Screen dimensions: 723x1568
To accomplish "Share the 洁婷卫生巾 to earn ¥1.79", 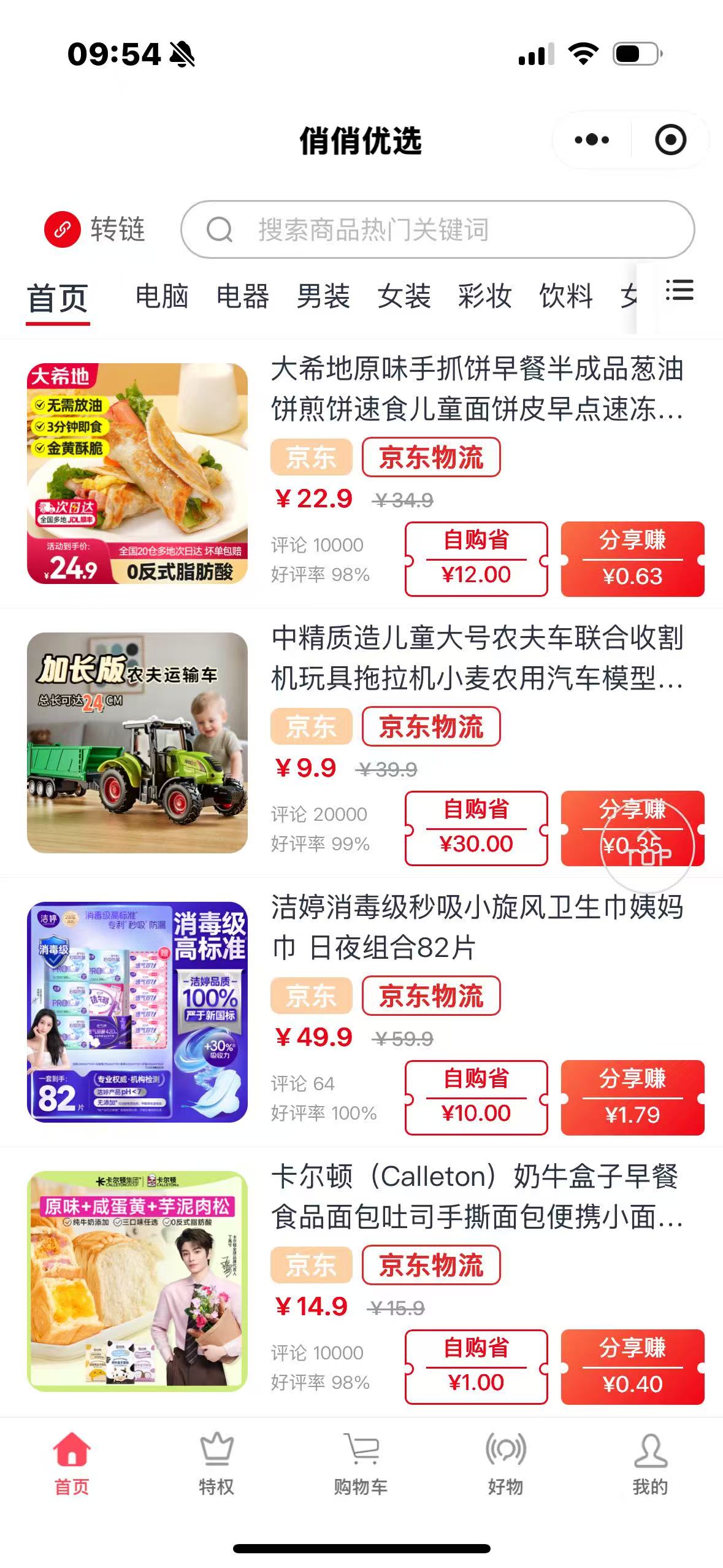I will pyautogui.click(x=632, y=1097).
